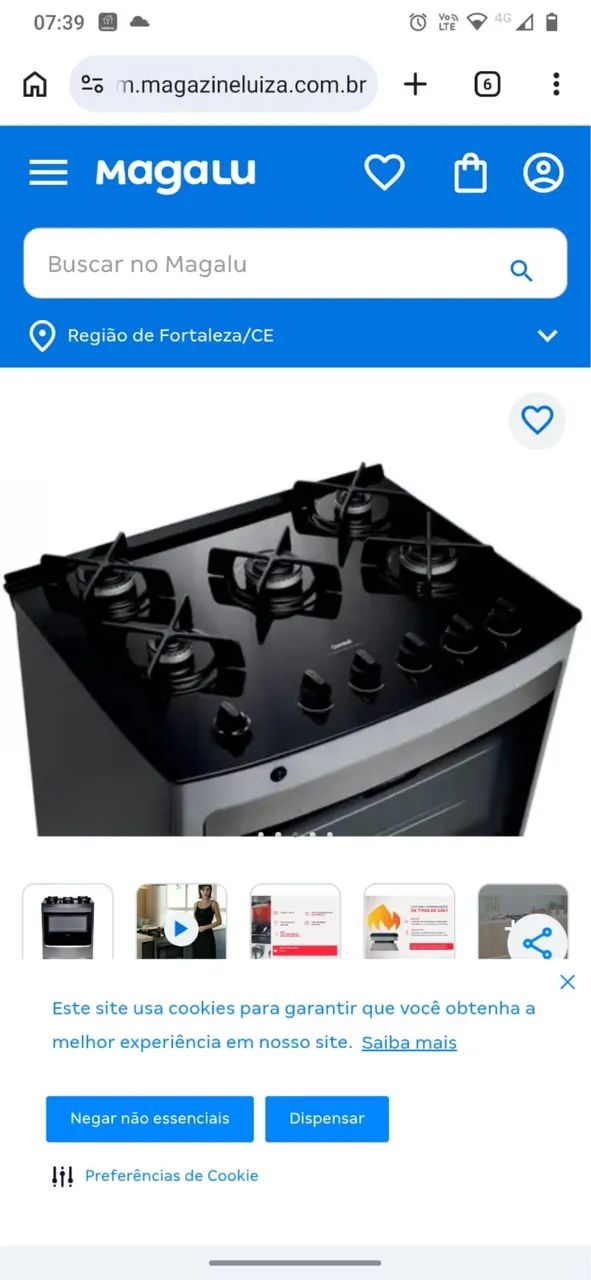Select the first stove thumbnail
The height and width of the screenshot is (1280, 591).
point(68,921)
